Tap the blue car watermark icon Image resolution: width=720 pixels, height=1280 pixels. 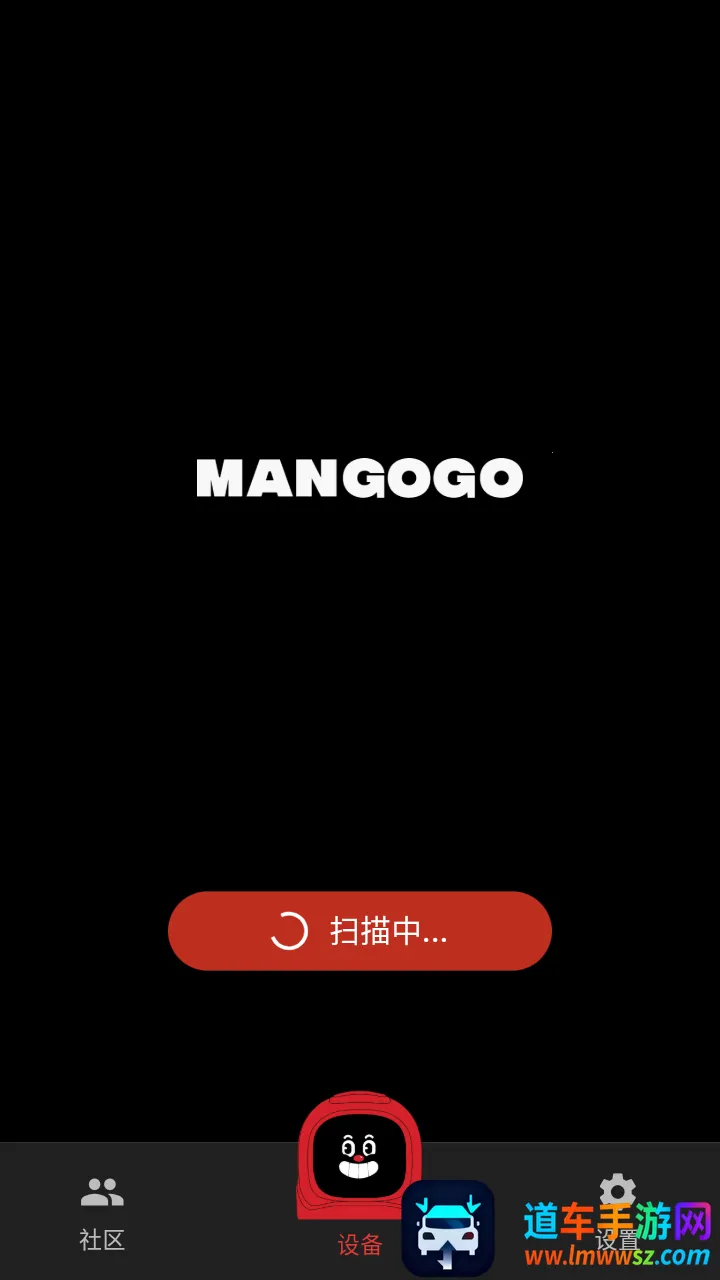pyautogui.click(x=449, y=1222)
